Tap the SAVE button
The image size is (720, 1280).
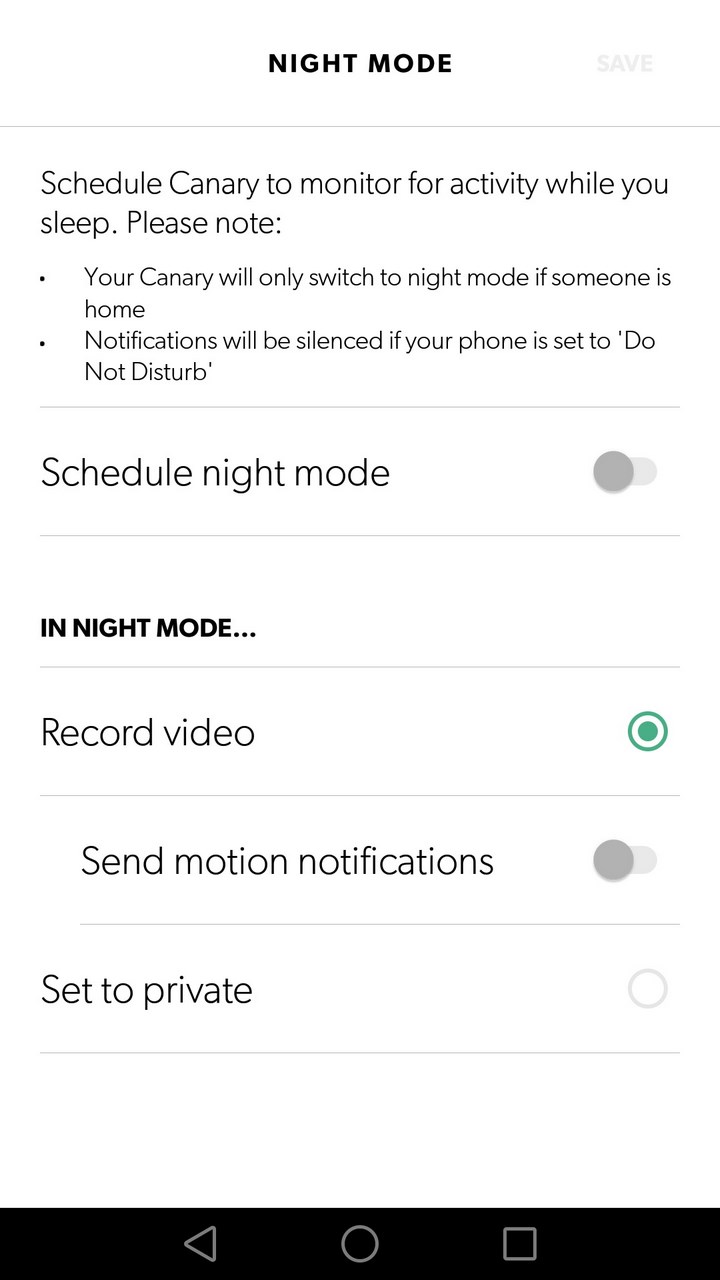point(624,63)
